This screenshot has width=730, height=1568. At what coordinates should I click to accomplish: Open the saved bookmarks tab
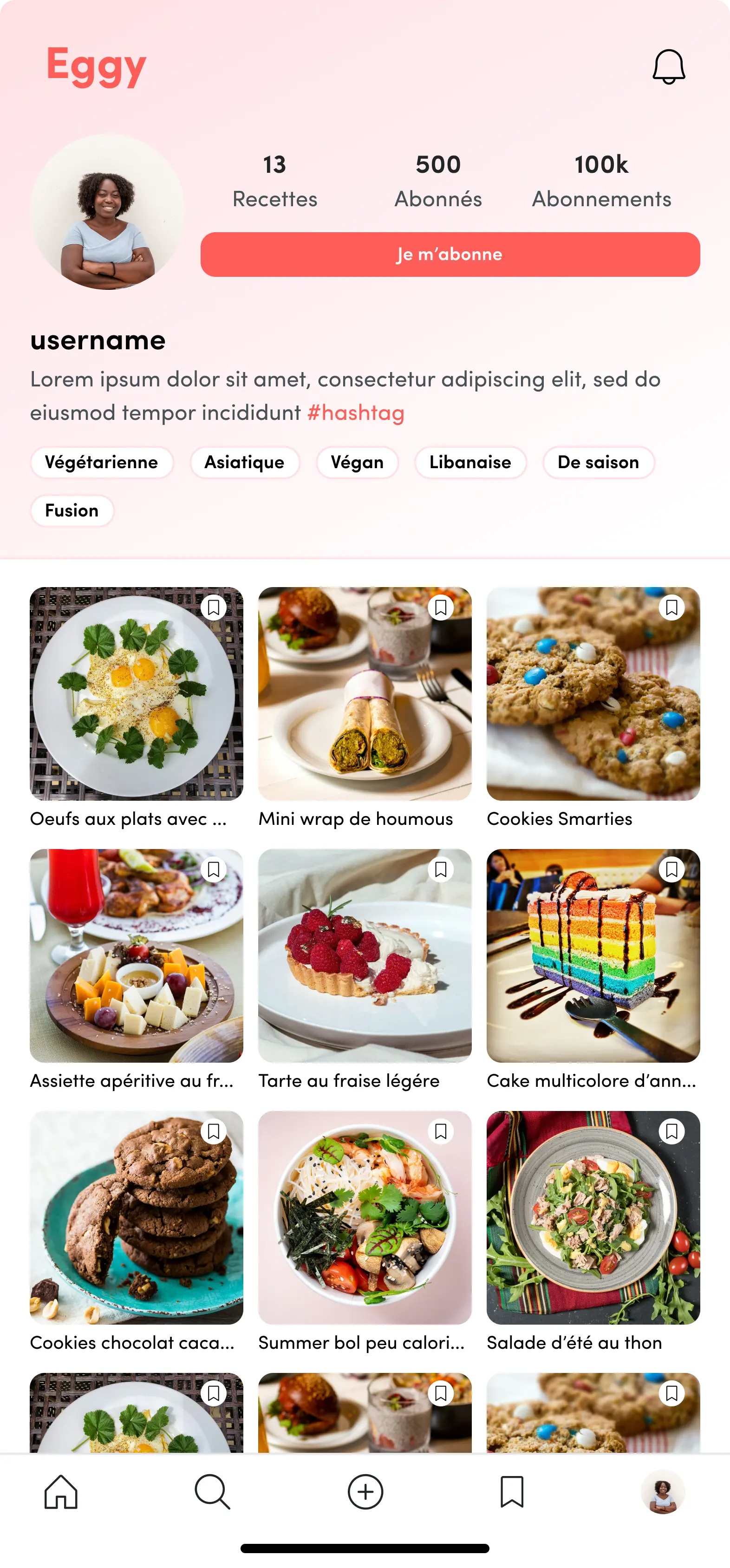[x=511, y=1492]
